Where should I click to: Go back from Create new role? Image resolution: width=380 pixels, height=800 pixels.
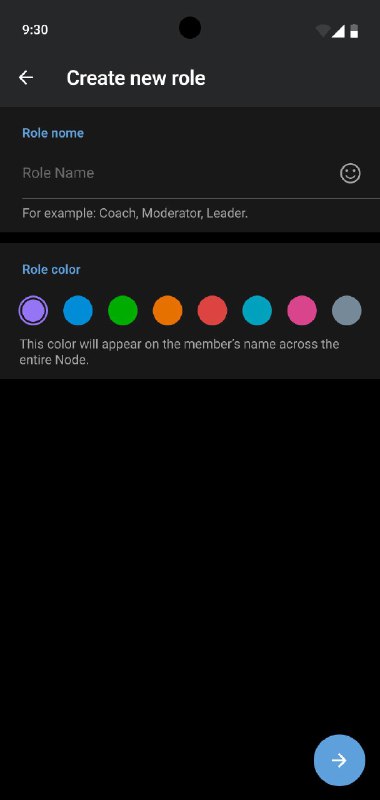26,78
